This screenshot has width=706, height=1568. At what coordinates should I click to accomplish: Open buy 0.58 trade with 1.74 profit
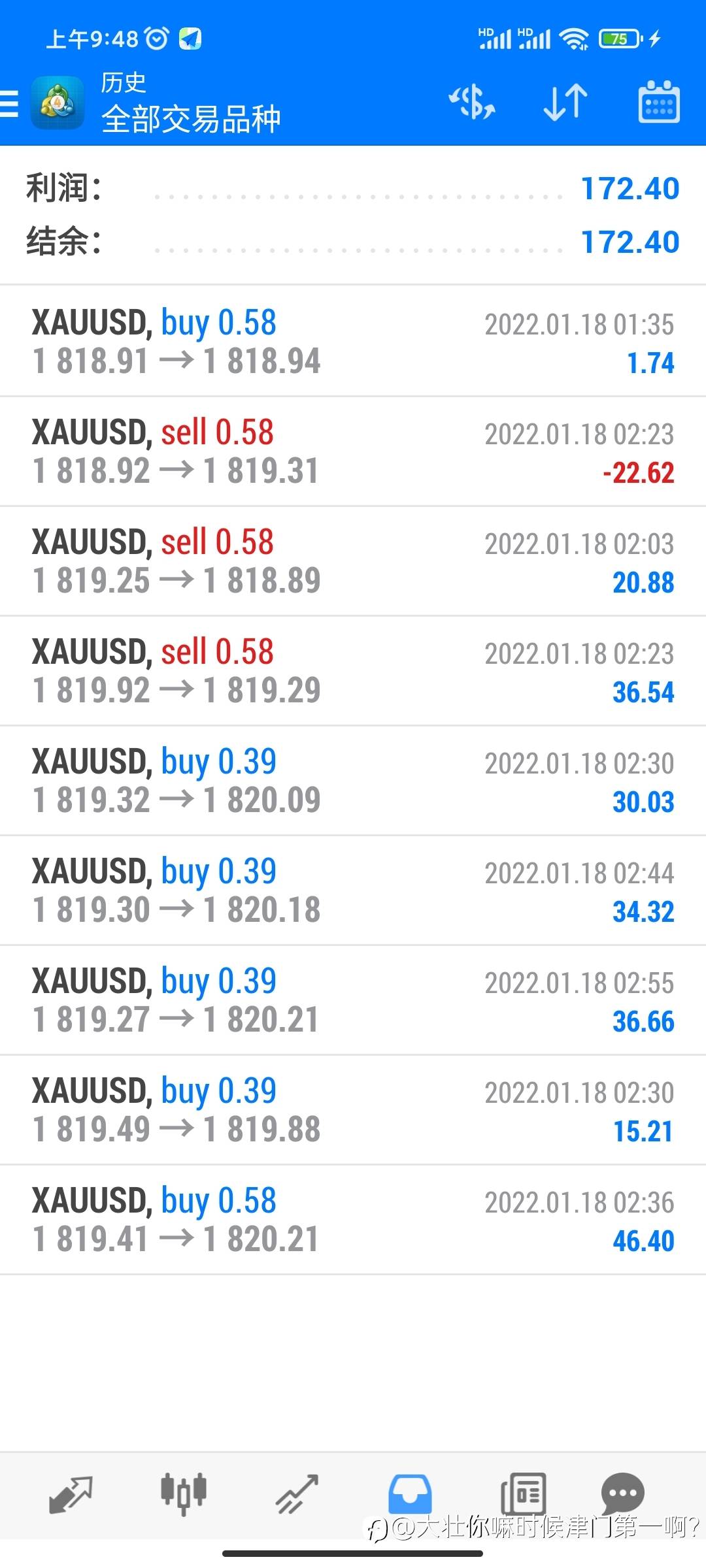click(353, 341)
